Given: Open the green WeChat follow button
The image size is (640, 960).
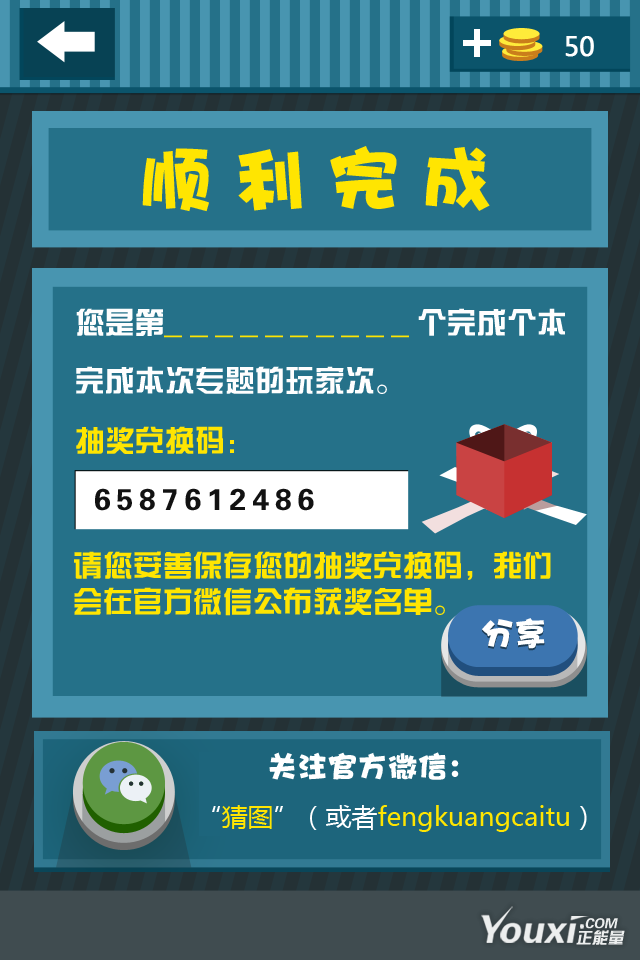Looking at the screenshot, I should tap(124, 790).
